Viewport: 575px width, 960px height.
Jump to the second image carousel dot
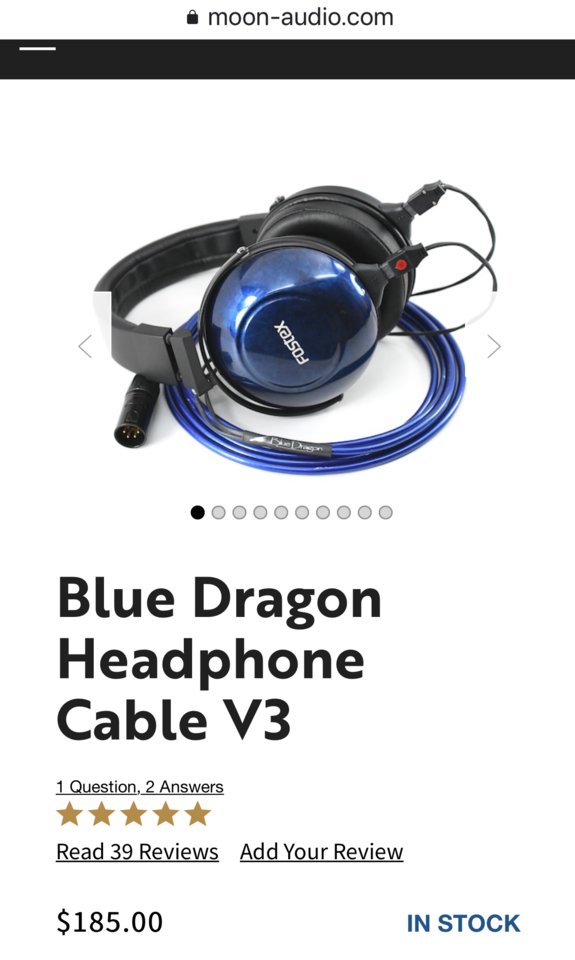[218, 512]
